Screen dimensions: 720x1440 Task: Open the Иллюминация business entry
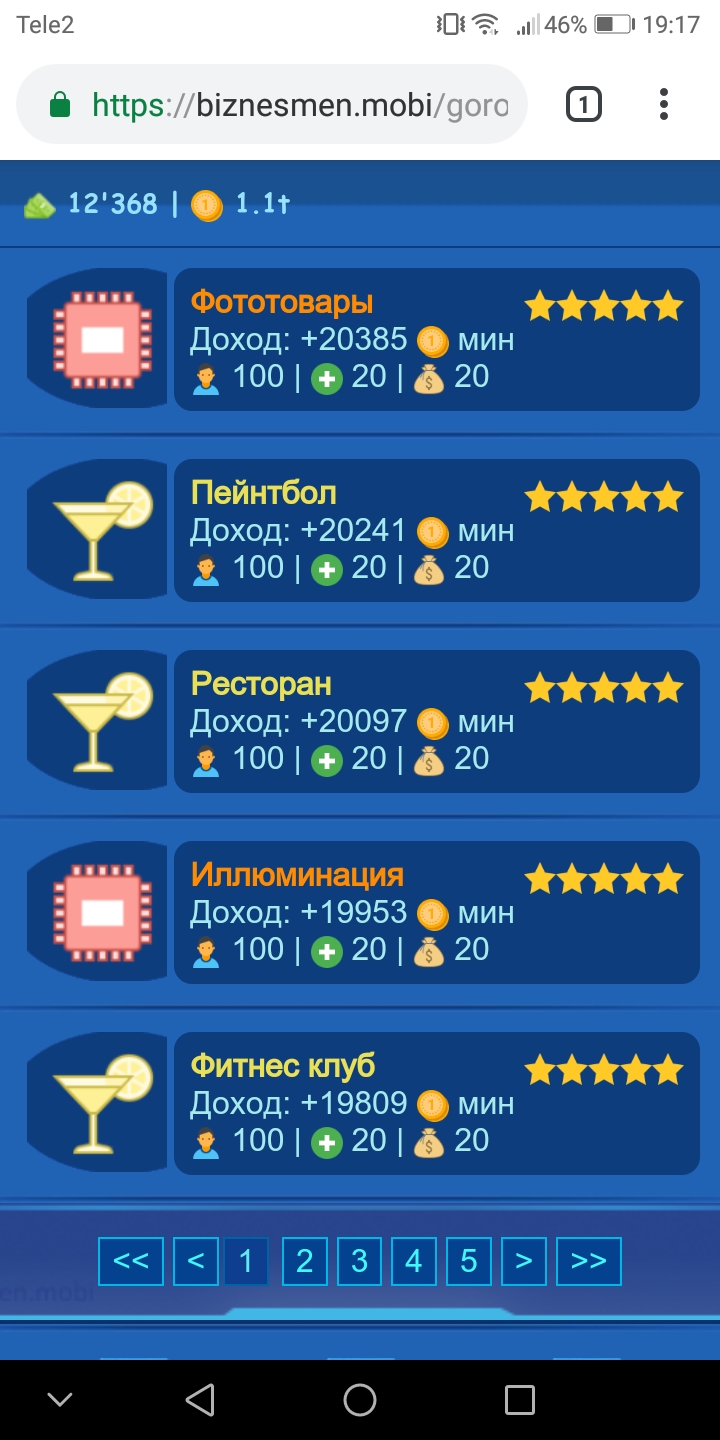(x=297, y=875)
